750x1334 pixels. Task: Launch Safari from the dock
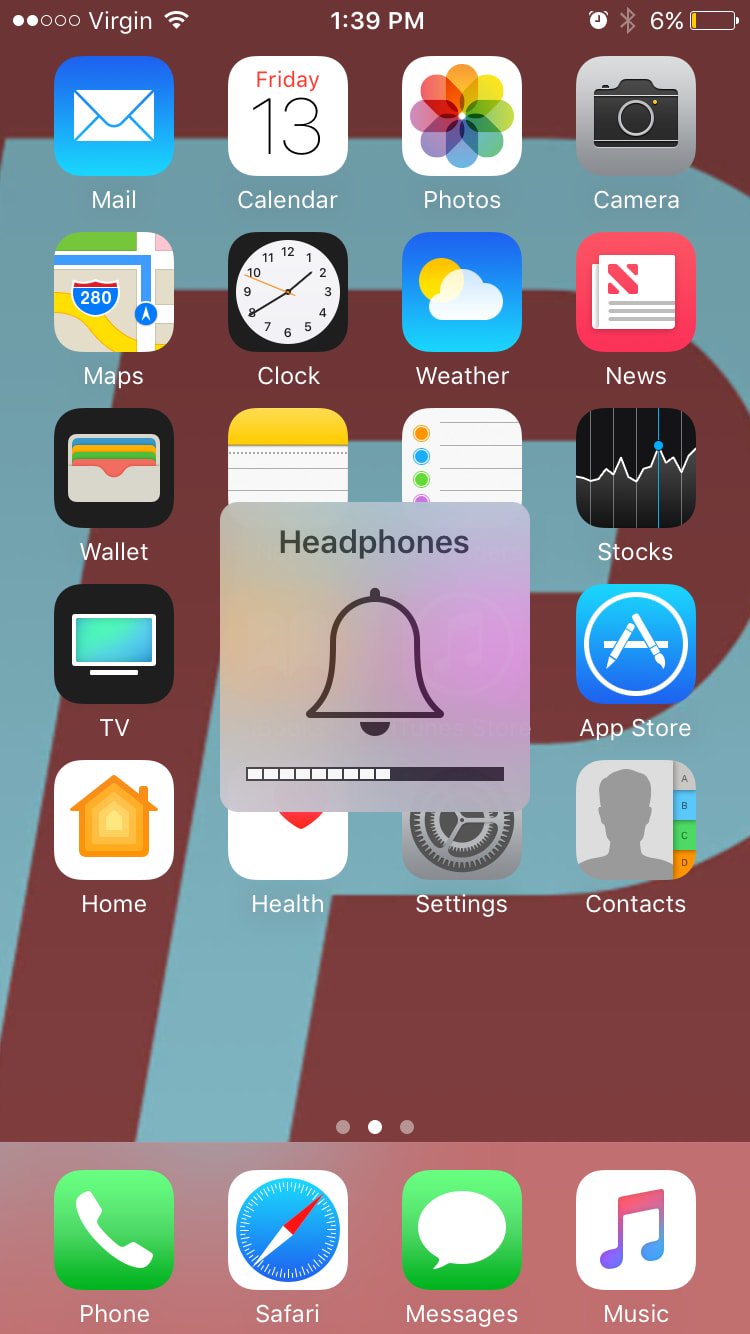(288, 1230)
